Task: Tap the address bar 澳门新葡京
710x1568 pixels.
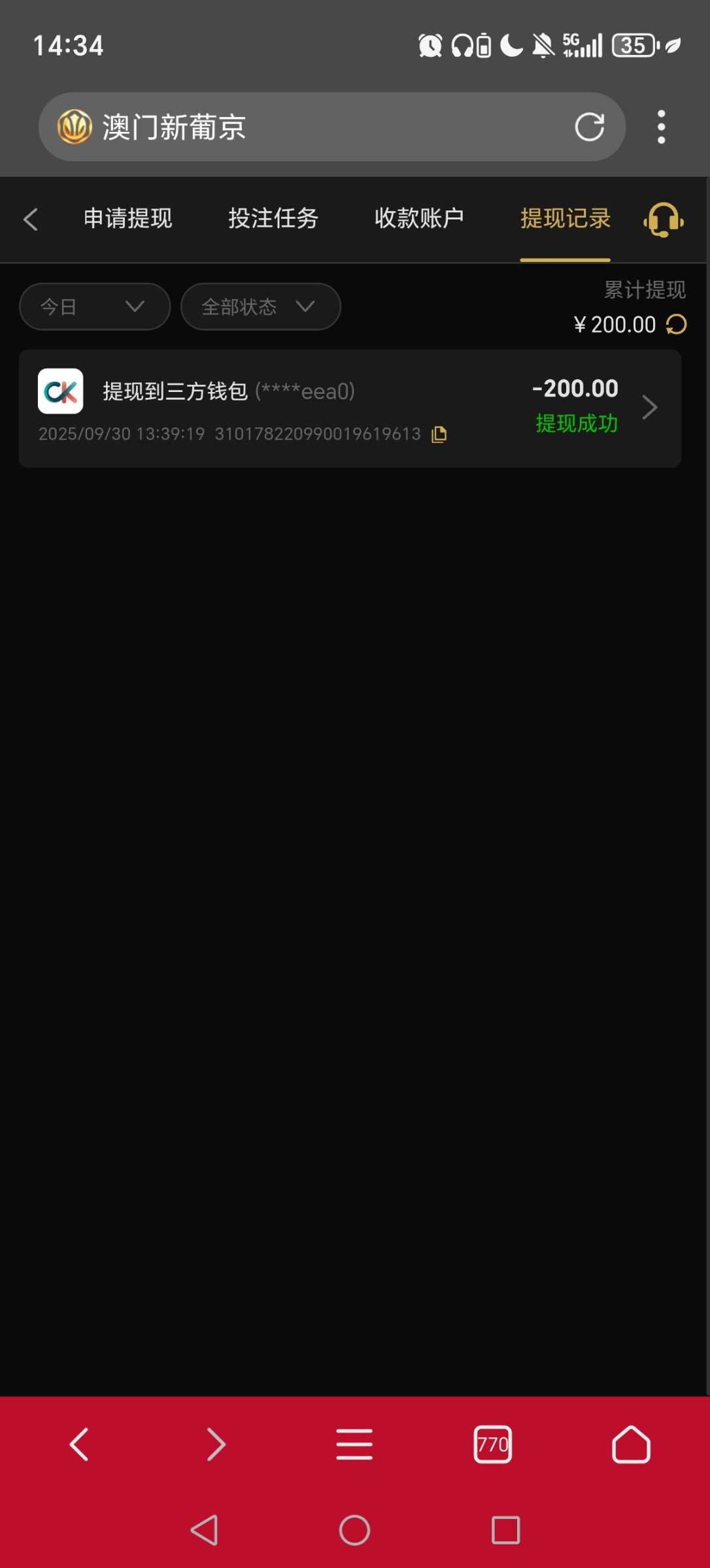Action: point(314,127)
